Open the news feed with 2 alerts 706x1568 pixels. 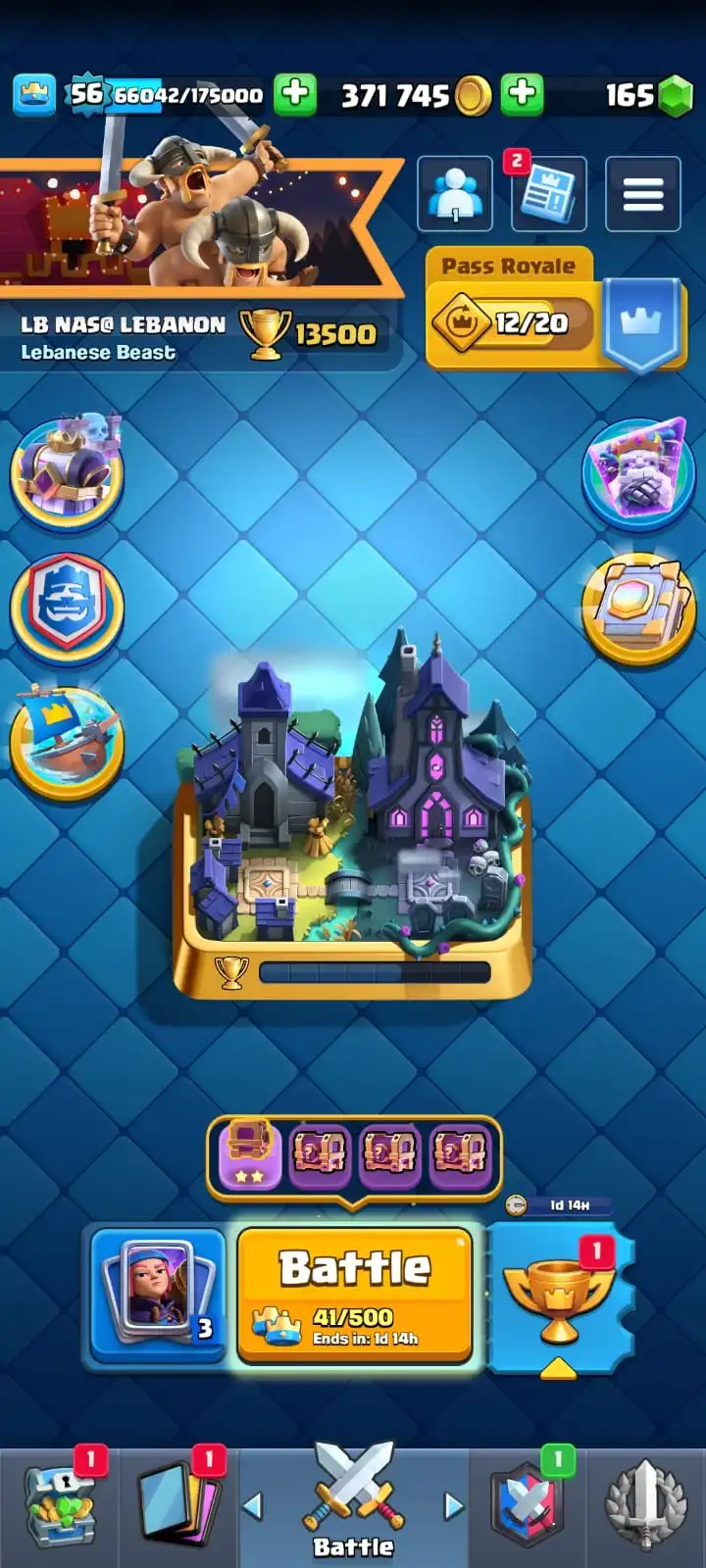[x=548, y=194]
